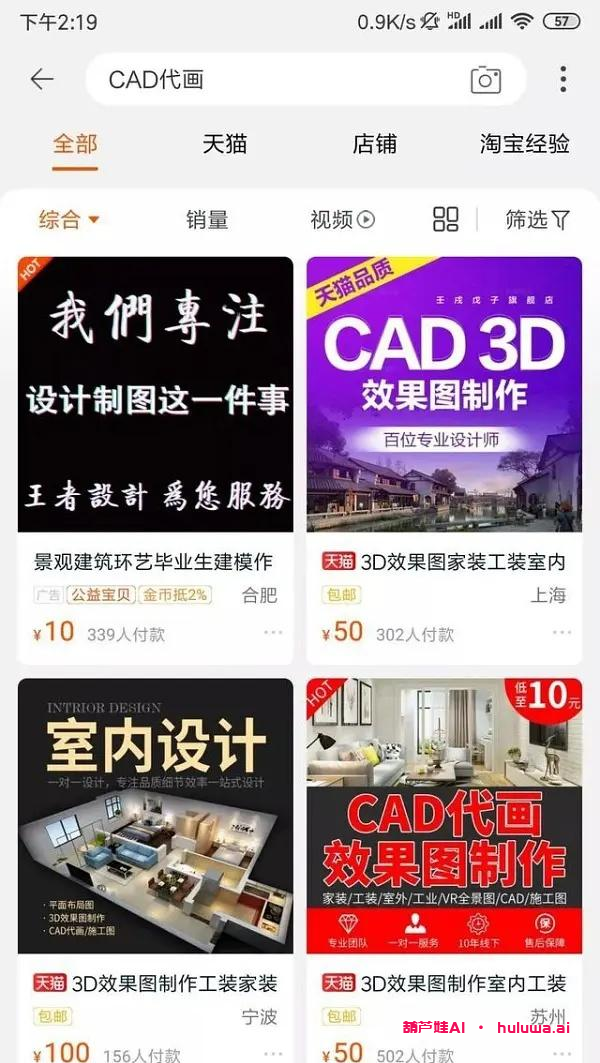Open more options for the 合肥 listing

tap(273, 633)
